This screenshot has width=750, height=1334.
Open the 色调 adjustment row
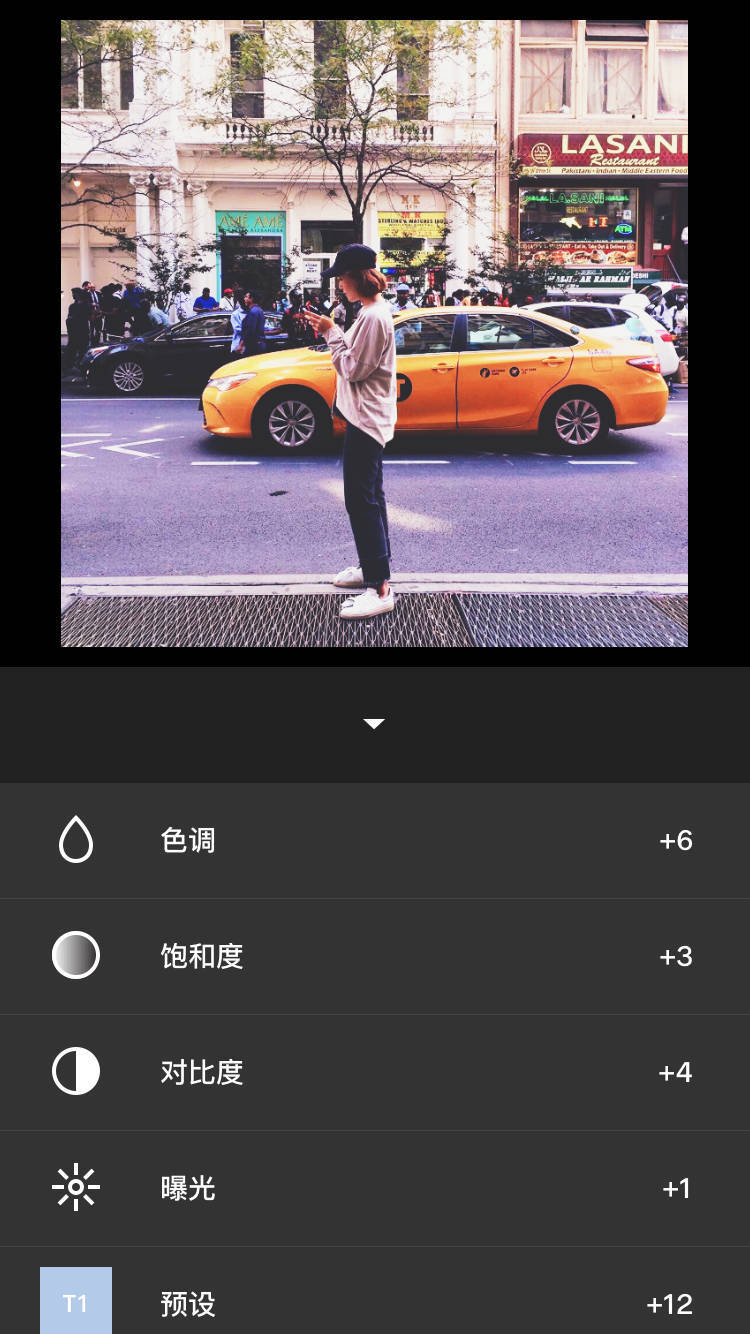pyautogui.click(x=375, y=841)
